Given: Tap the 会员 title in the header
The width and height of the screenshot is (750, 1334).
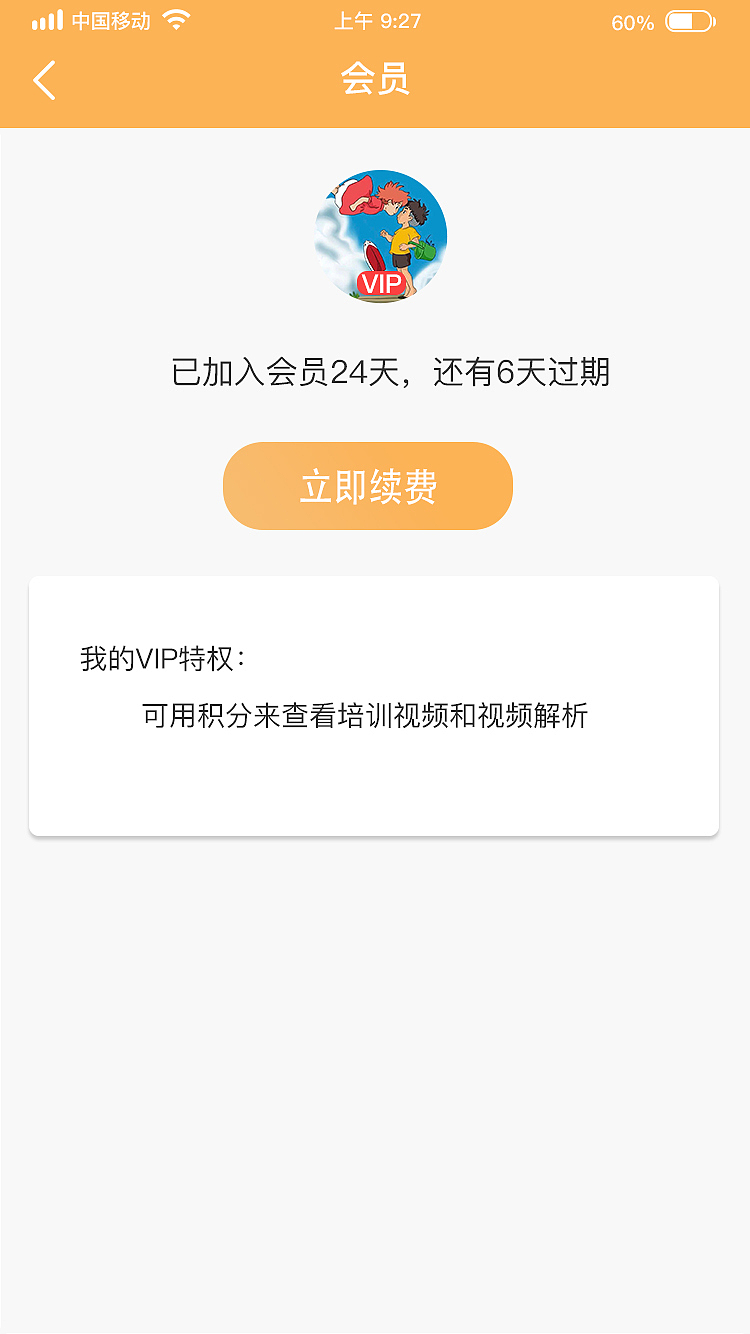Looking at the screenshot, I should pyautogui.click(x=375, y=80).
